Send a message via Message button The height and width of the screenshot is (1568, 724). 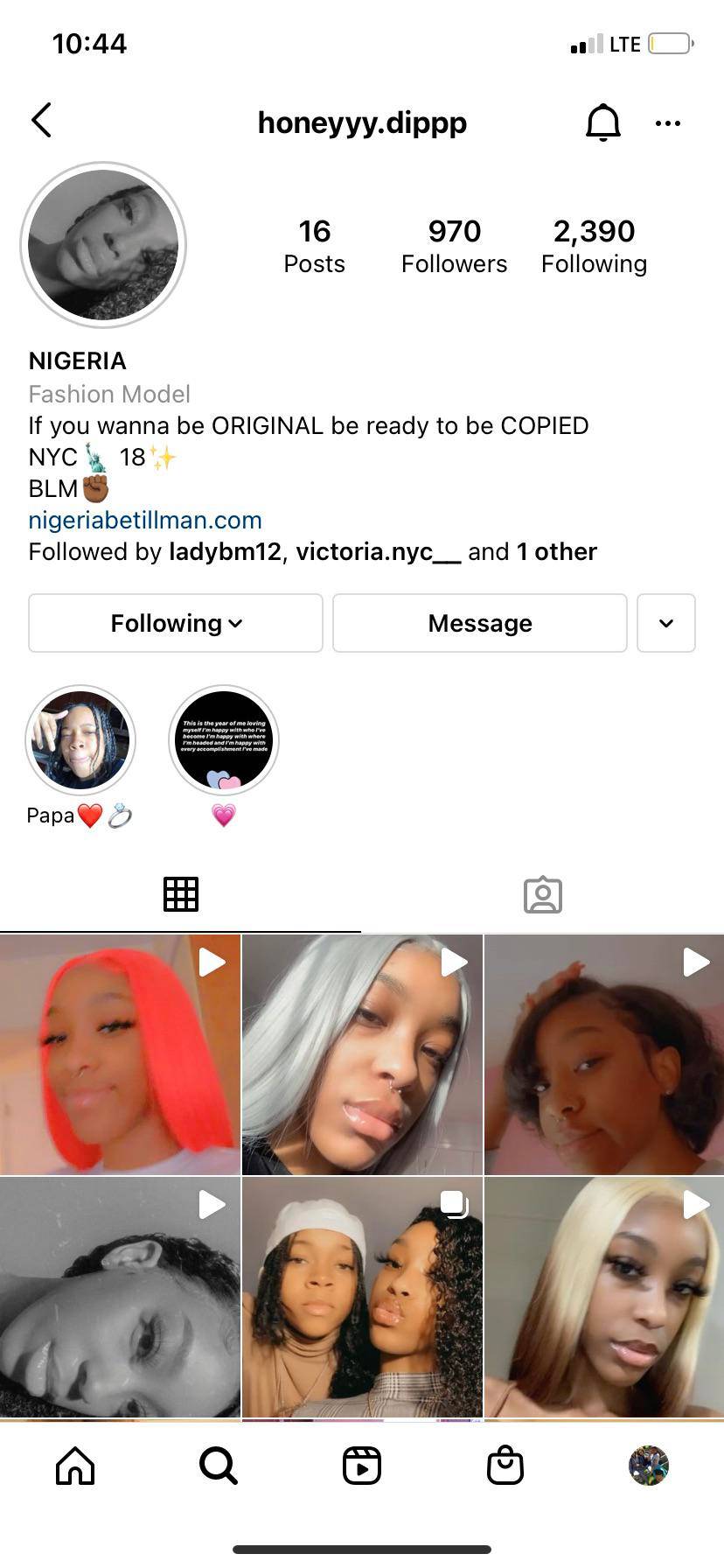479,623
